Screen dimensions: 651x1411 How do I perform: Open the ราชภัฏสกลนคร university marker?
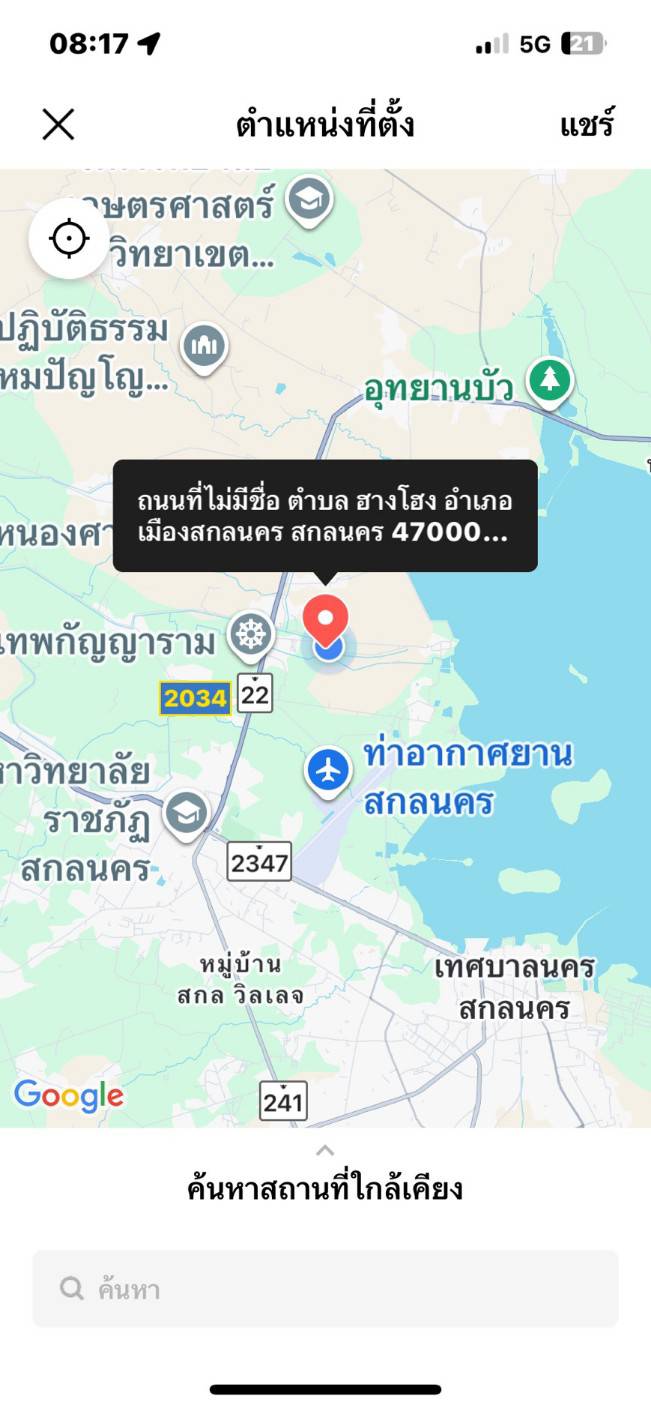click(185, 813)
